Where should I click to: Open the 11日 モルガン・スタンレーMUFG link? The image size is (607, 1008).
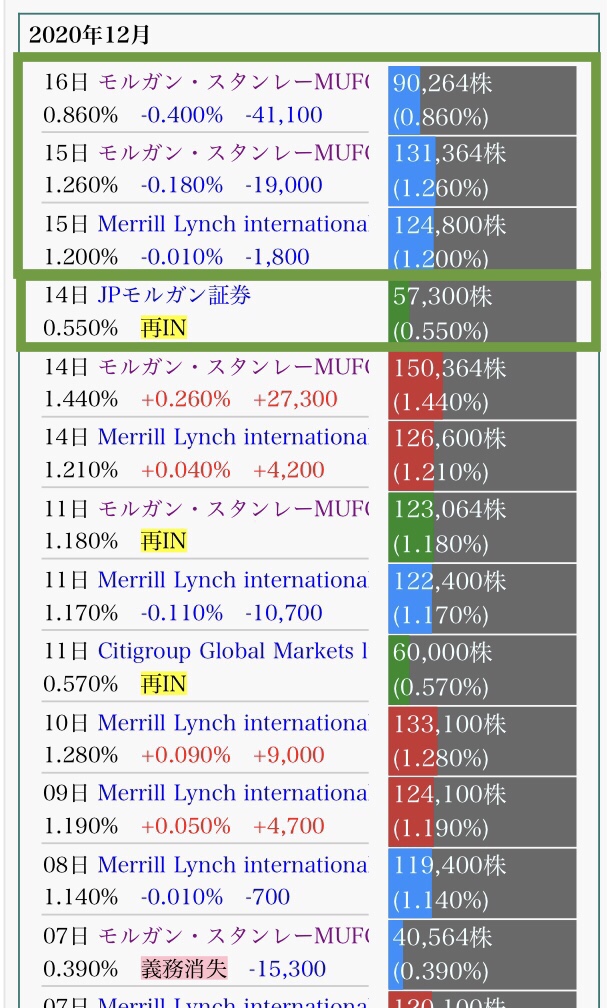tap(233, 508)
